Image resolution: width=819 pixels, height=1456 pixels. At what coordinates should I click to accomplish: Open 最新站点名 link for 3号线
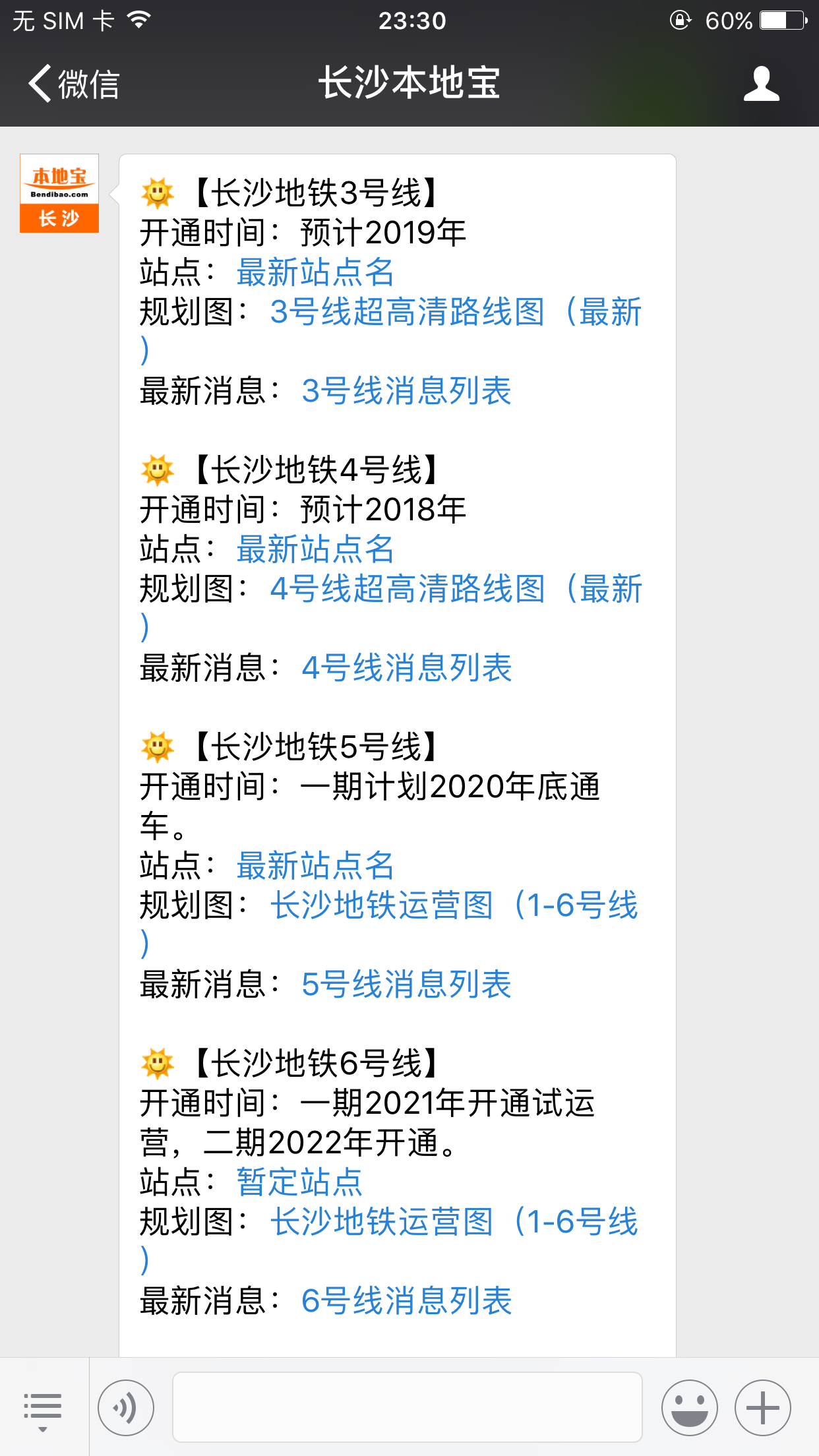pos(315,272)
